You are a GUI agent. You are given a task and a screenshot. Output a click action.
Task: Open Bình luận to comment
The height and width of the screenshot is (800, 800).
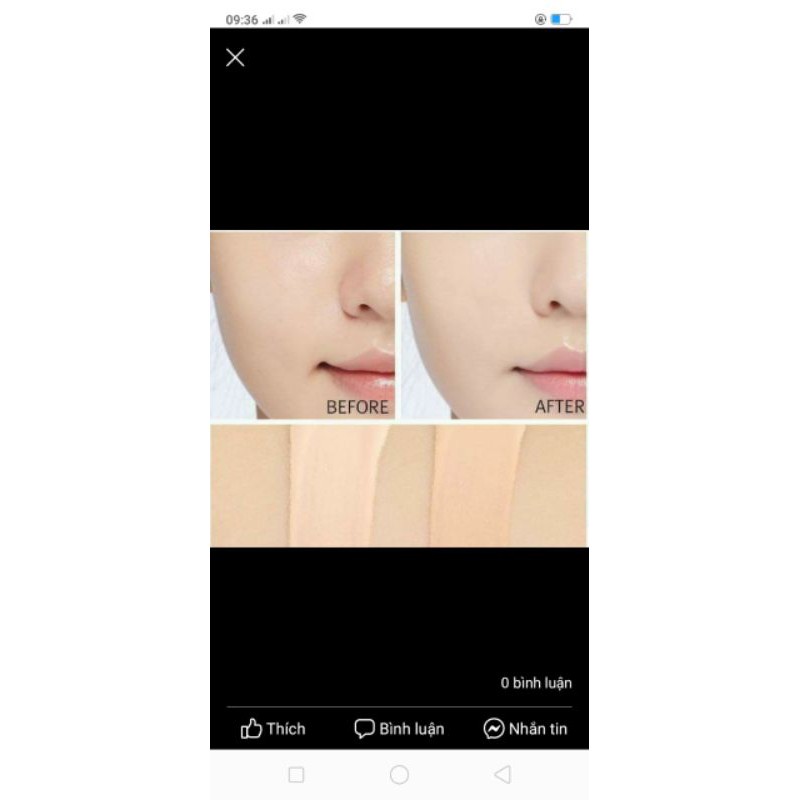pos(399,729)
